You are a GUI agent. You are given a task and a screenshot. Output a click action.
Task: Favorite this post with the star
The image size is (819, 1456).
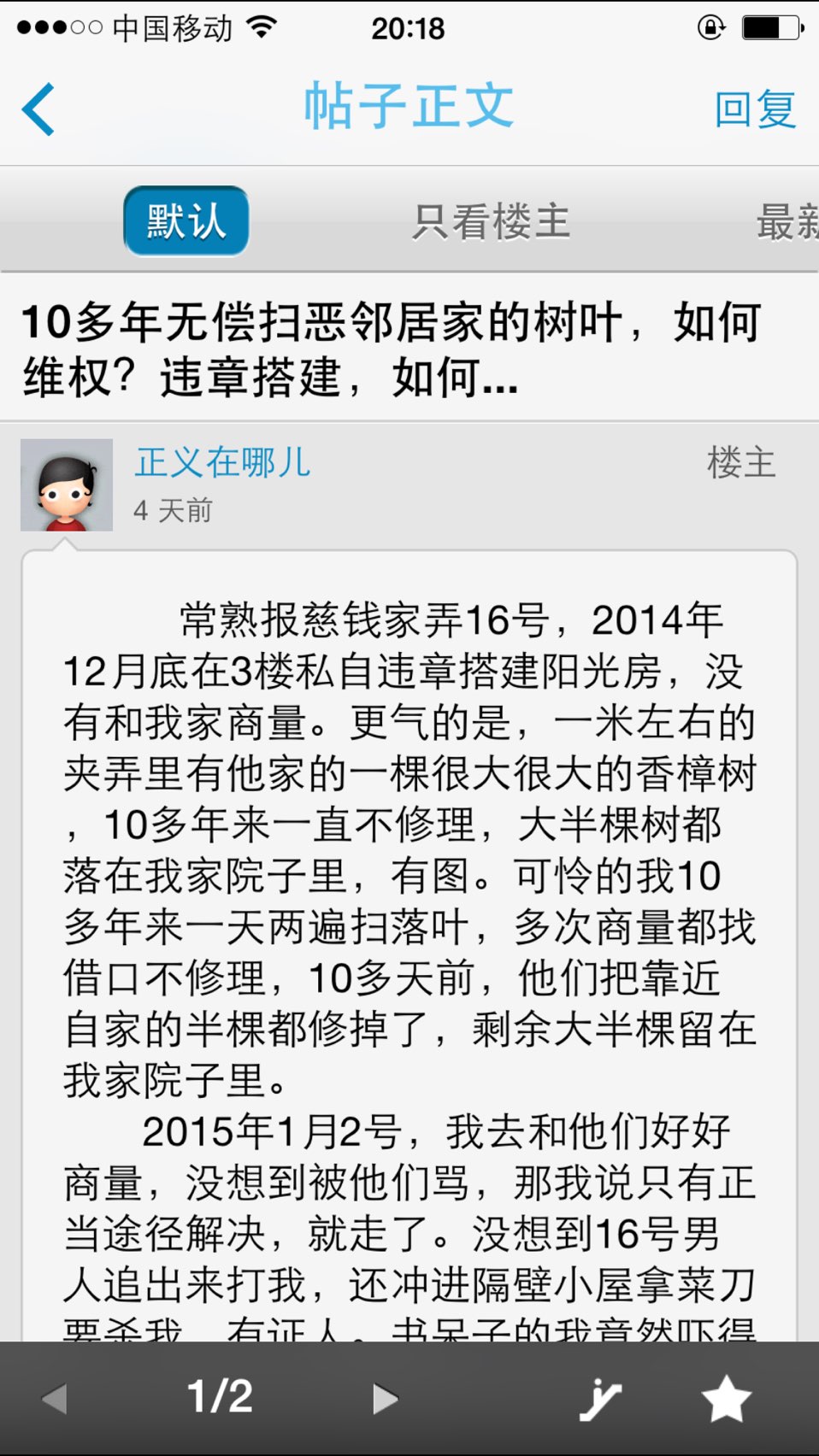click(726, 1399)
